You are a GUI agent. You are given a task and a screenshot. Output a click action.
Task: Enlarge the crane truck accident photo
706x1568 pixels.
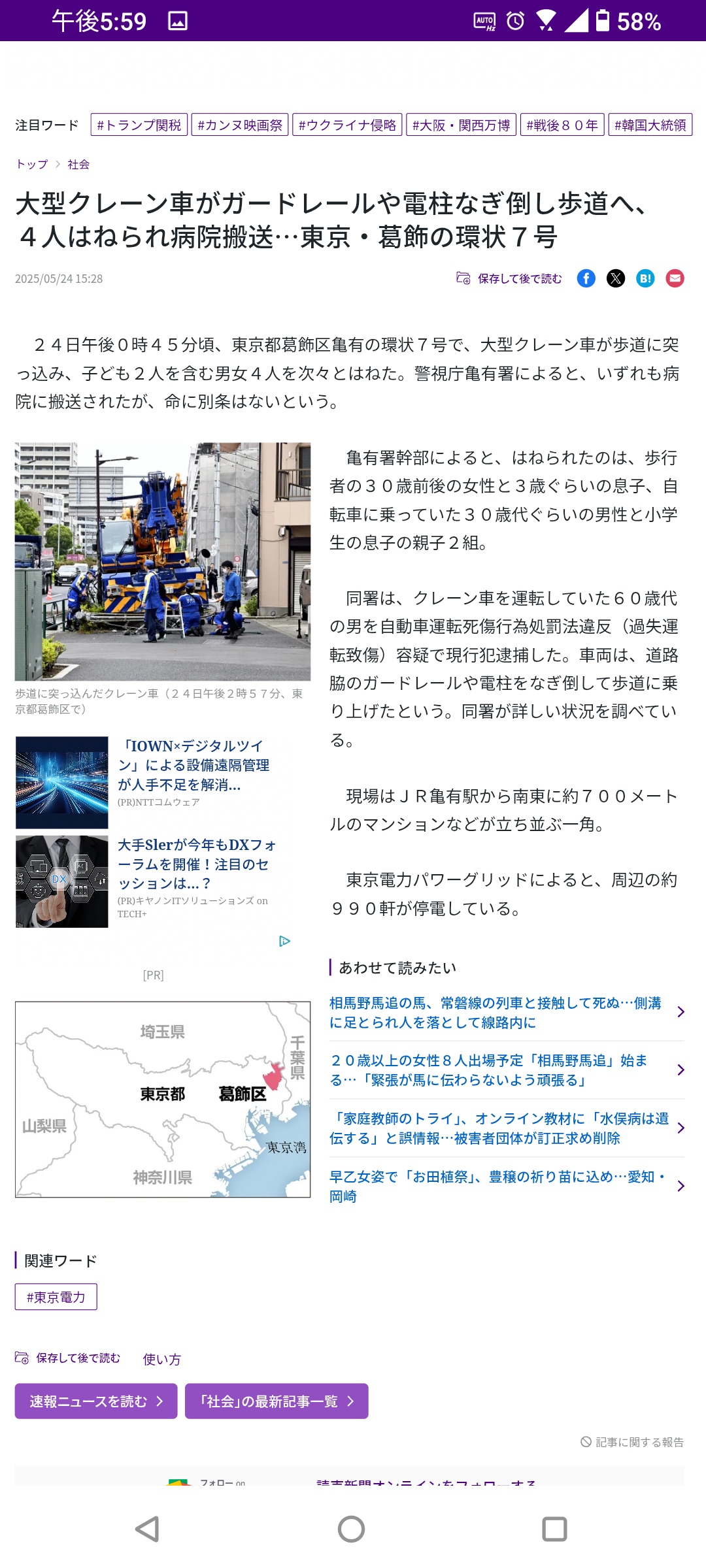163,562
